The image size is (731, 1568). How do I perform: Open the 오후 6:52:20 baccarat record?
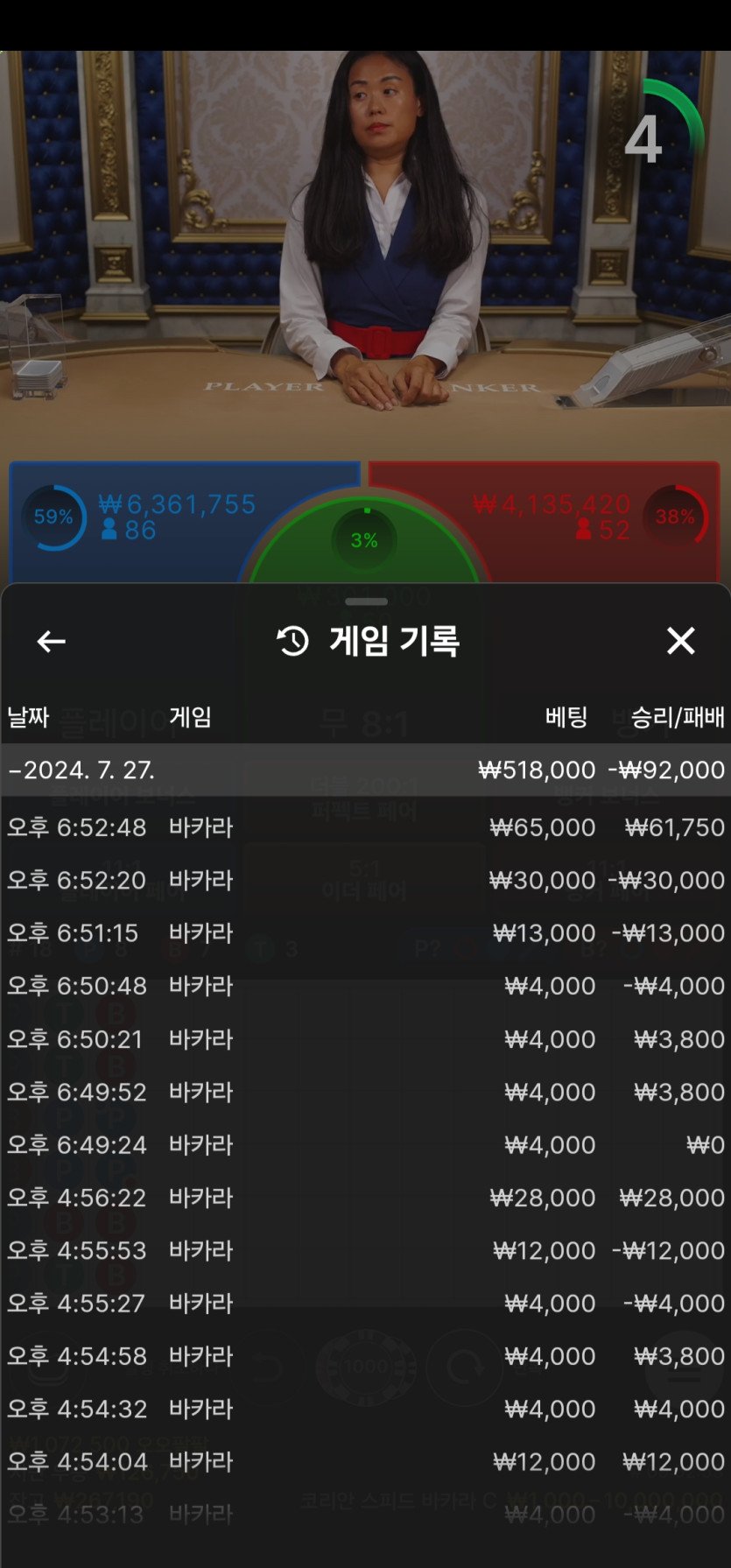tap(365, 880)
